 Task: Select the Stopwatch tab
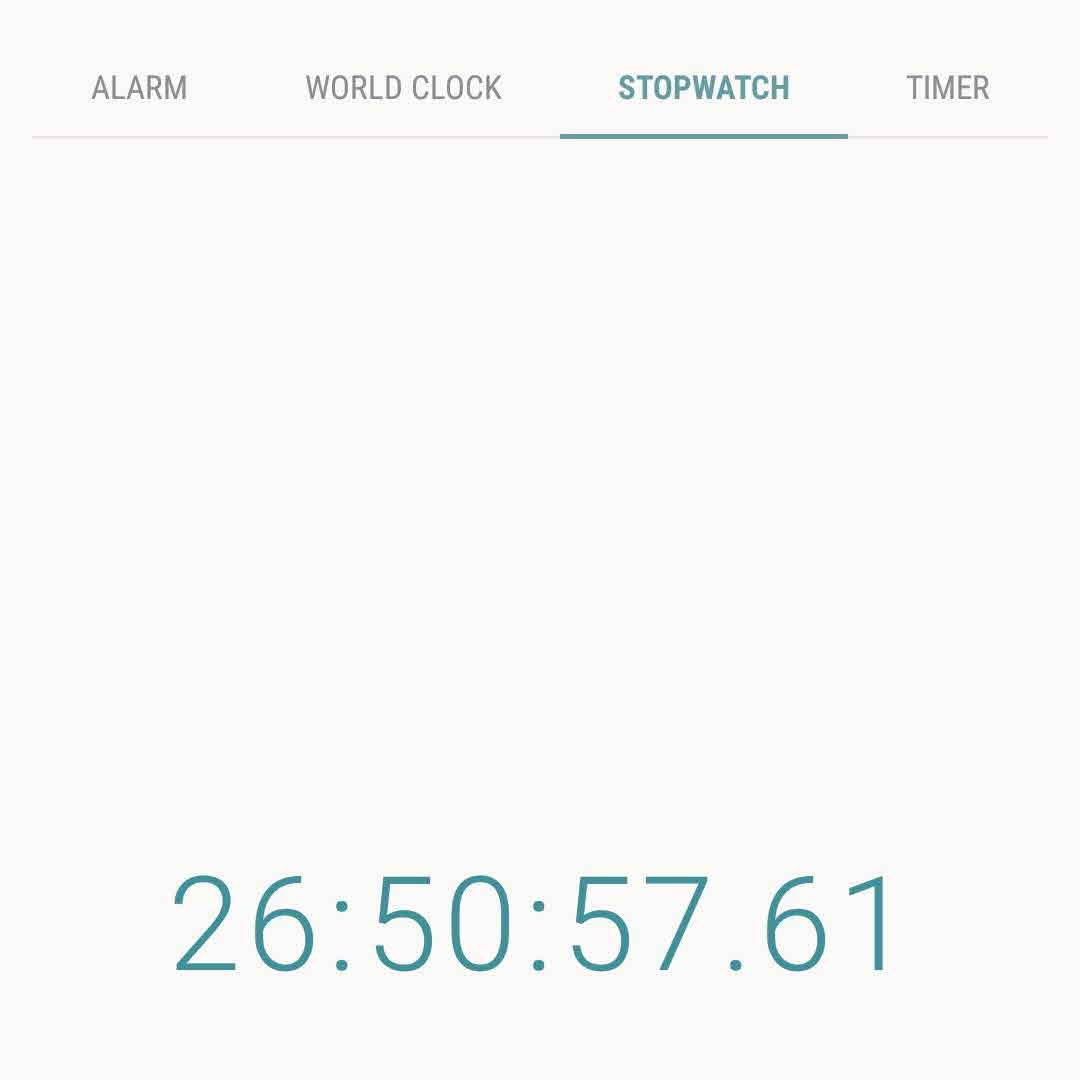704,88
